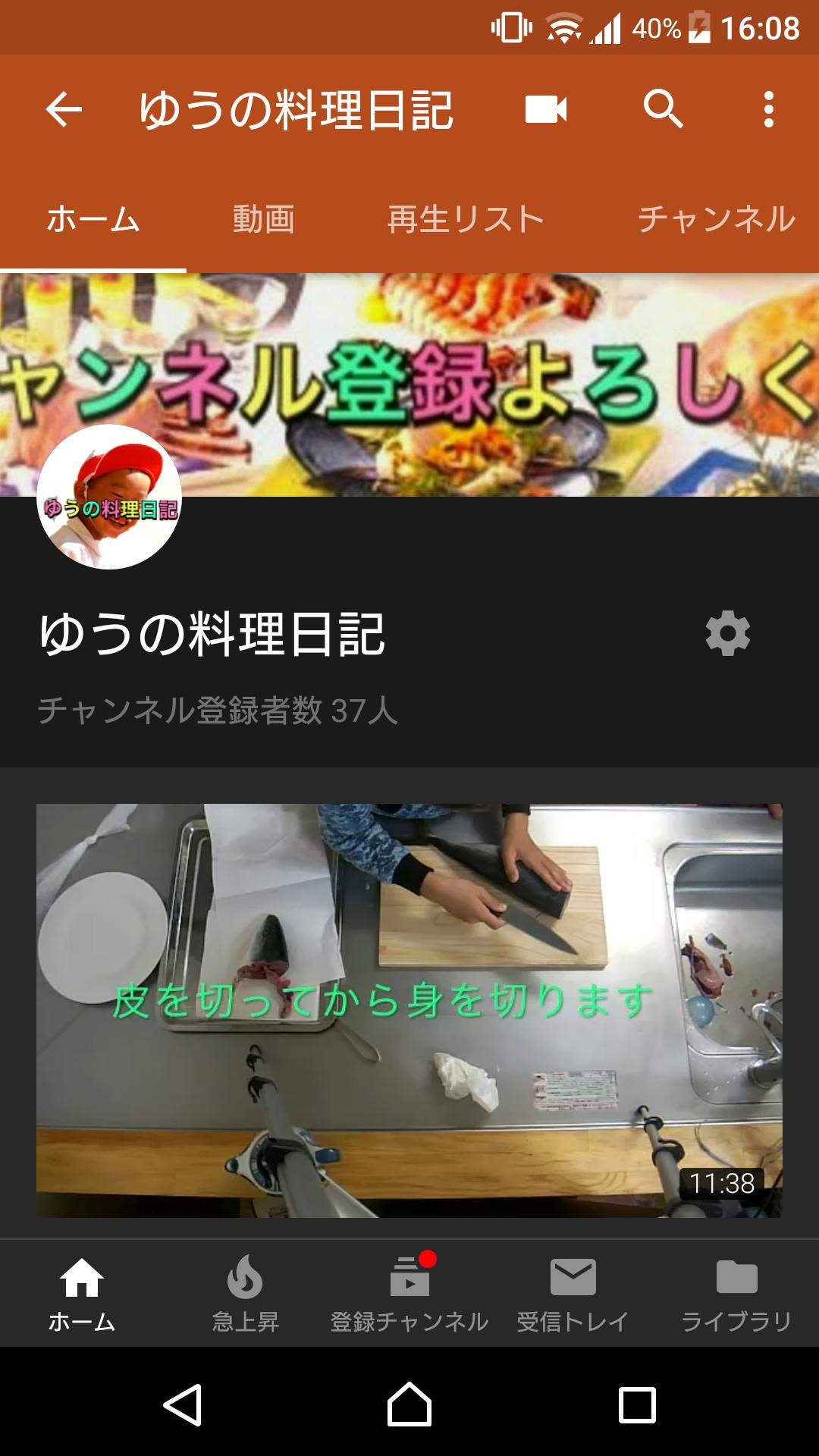Tap the video camera icon to record
Image resolution: width=819 pixels, height=1456 pixels.
point(546,109)
